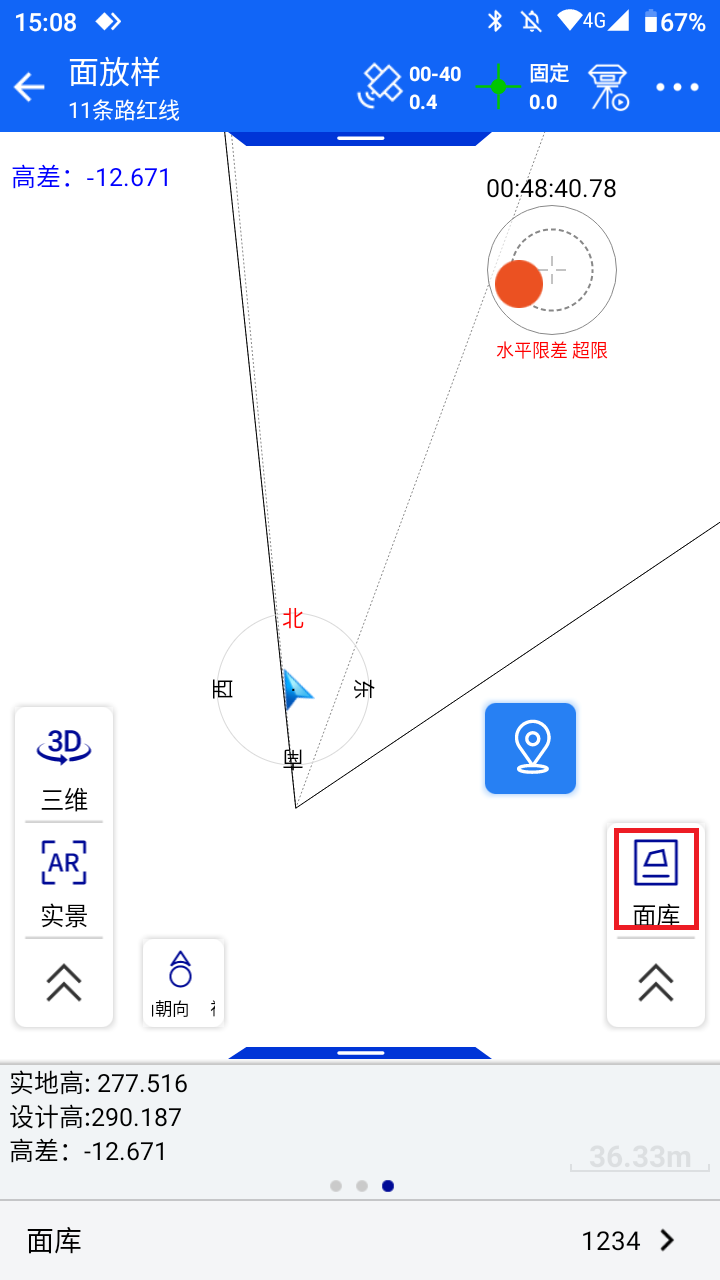This screenshot has height=1280, width=720.
Task: Expand the right tool panel chevrons
Action: pos(656,983)
